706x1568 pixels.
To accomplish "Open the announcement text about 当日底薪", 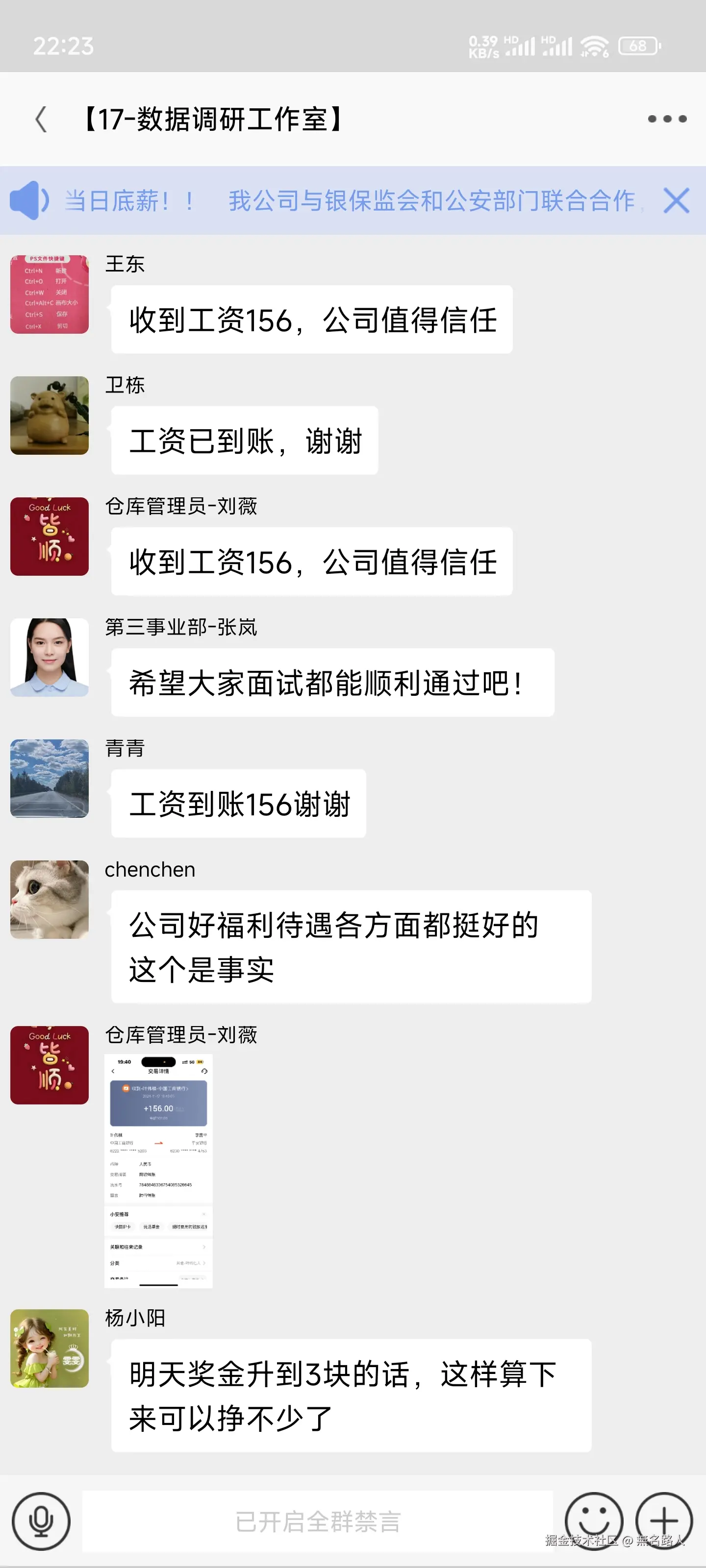I will pos(341,201).
